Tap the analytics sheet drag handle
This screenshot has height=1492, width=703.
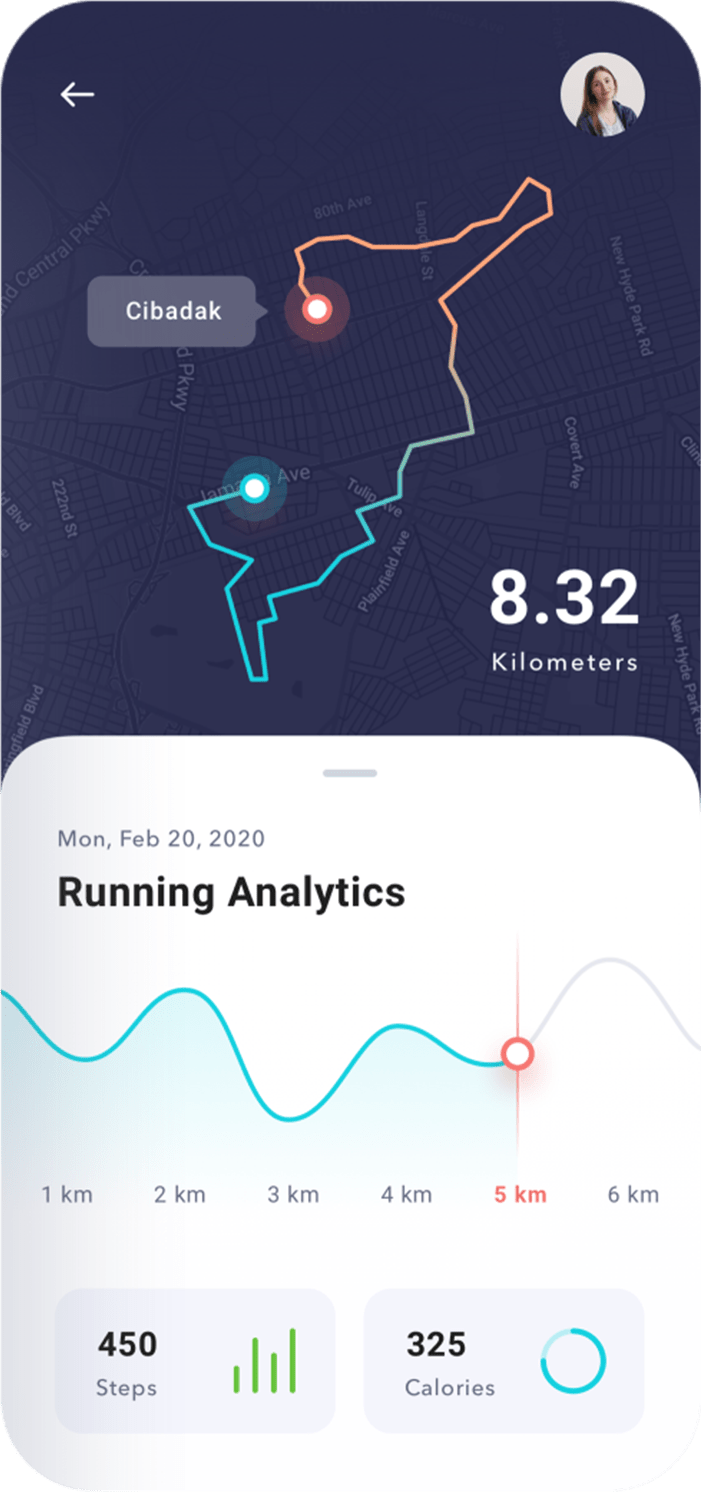(x=350, y=773)
